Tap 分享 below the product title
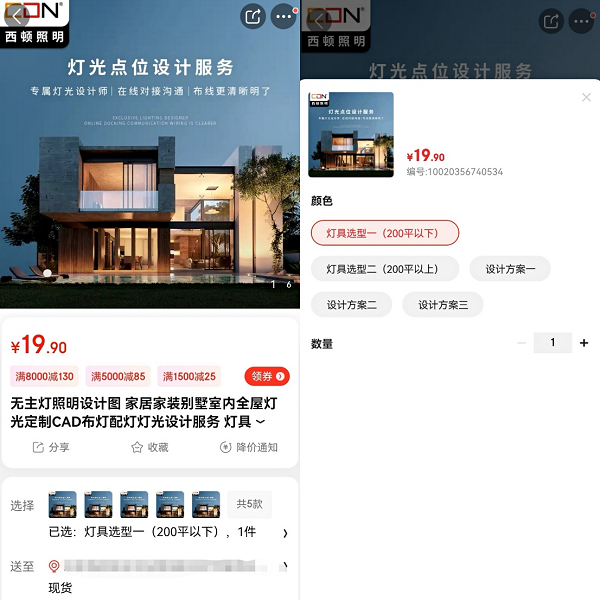 [51, 447]
